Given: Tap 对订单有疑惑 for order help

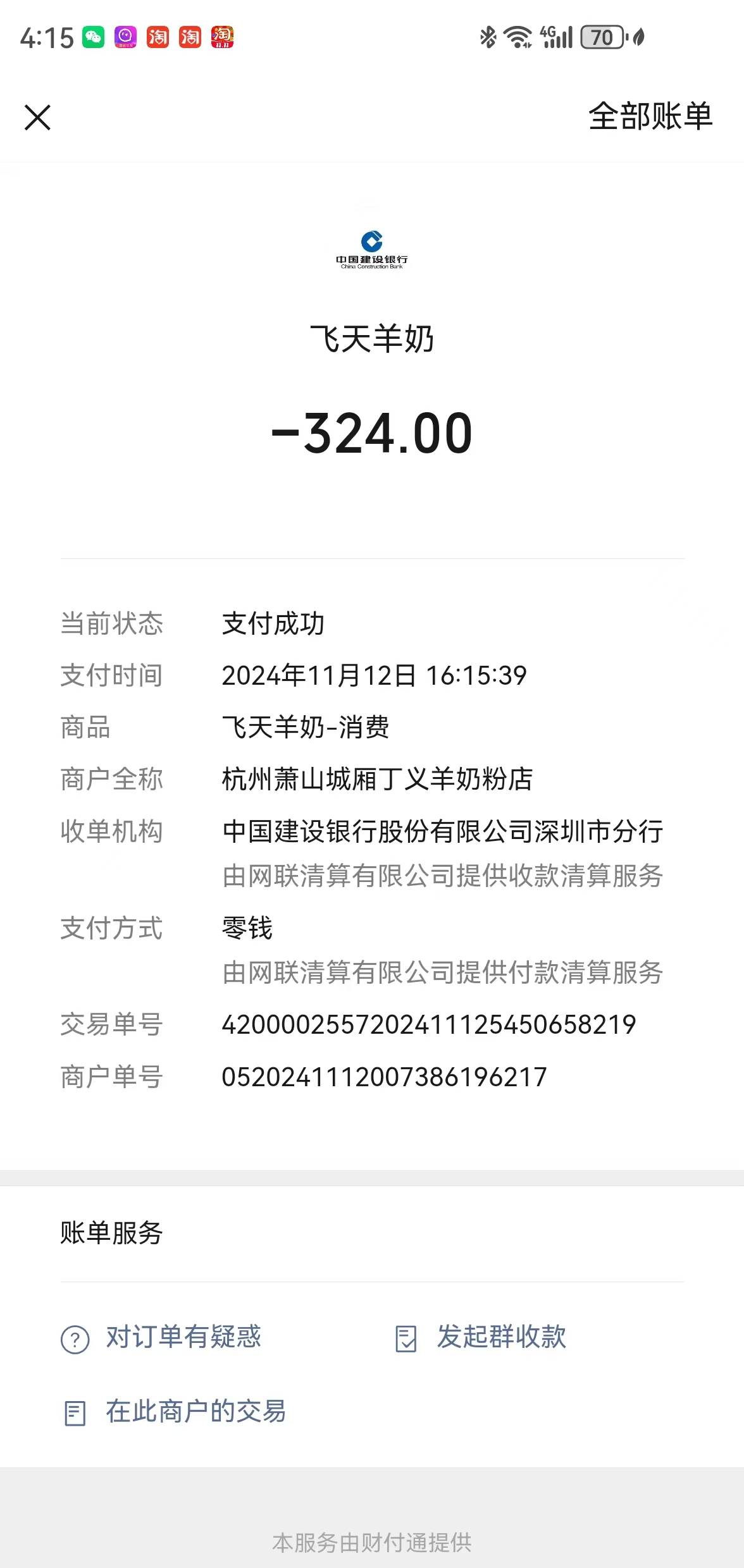Looking at the screenshot, I should (x=161, y=1337).
